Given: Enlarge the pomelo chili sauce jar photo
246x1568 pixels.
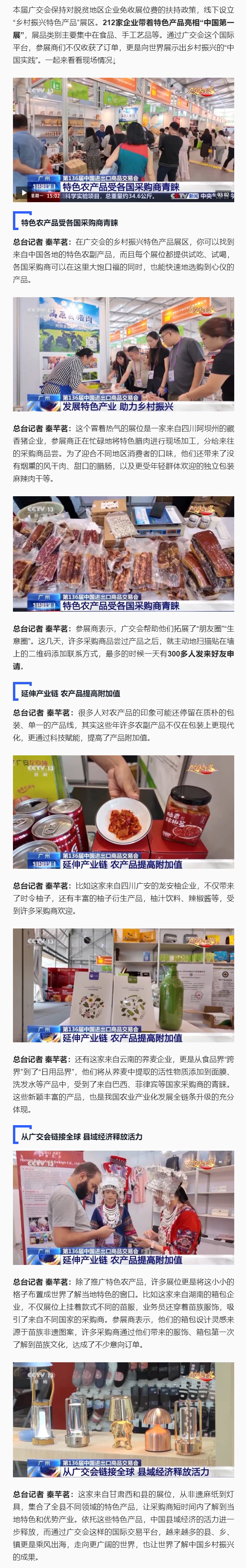Looking at the screenshot, I should click(123, 811).
